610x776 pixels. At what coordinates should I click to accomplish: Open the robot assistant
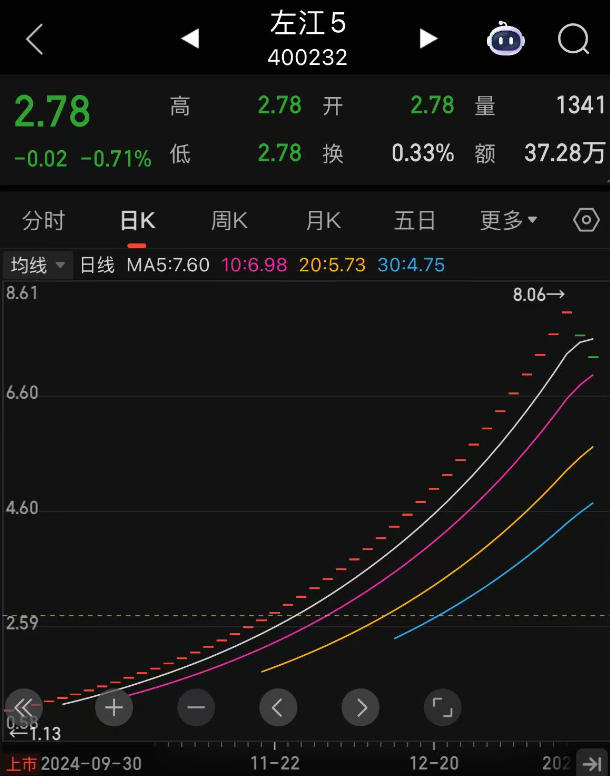click(505, 40)
